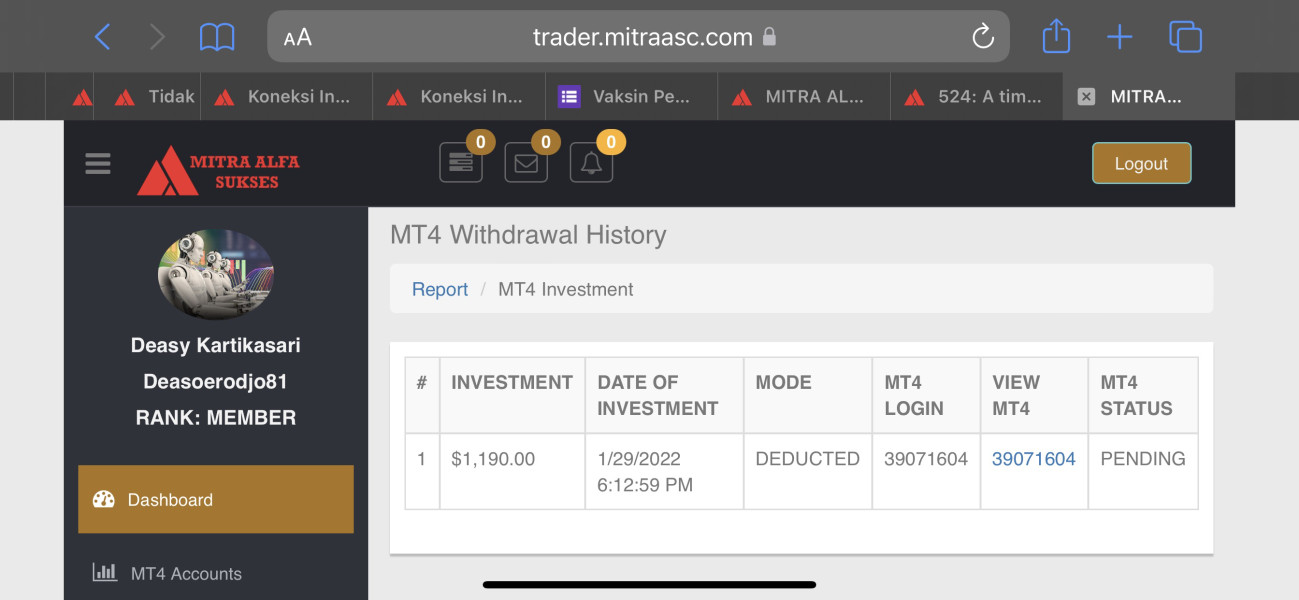Viewport: 1299px width, 600px height.
Task: Open MT4 view link 39071604
Action: pyautogui.click(x=1034, y=459)
